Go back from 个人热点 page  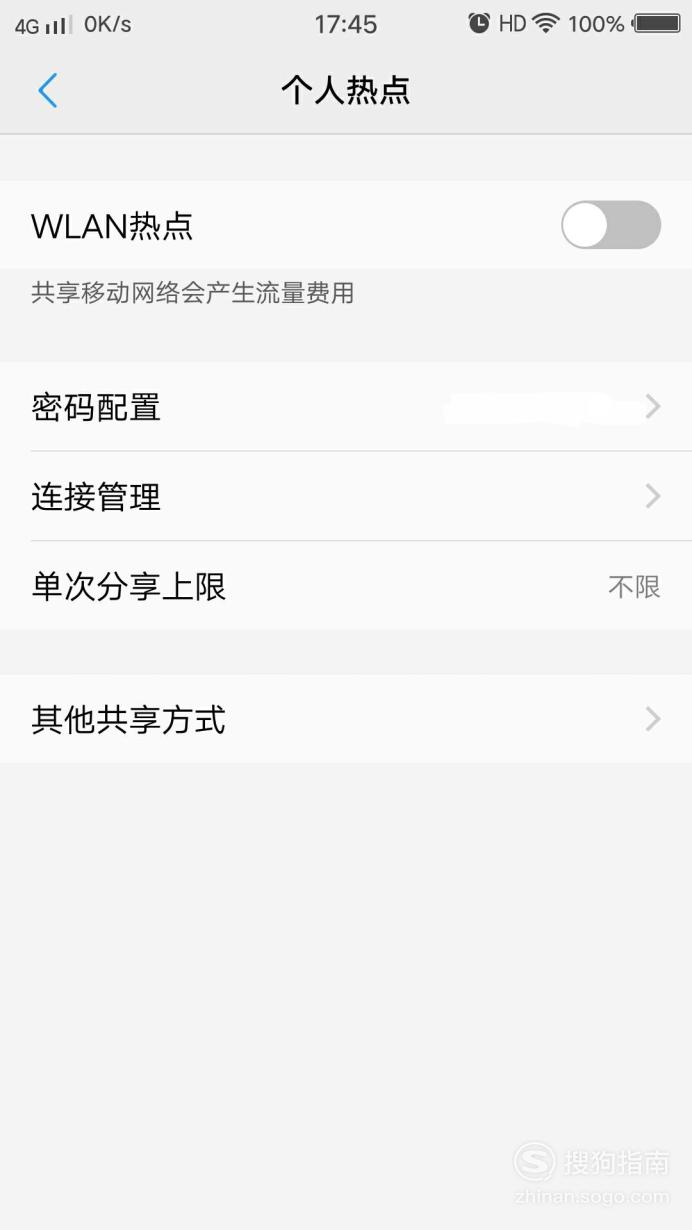coord(48,91)
